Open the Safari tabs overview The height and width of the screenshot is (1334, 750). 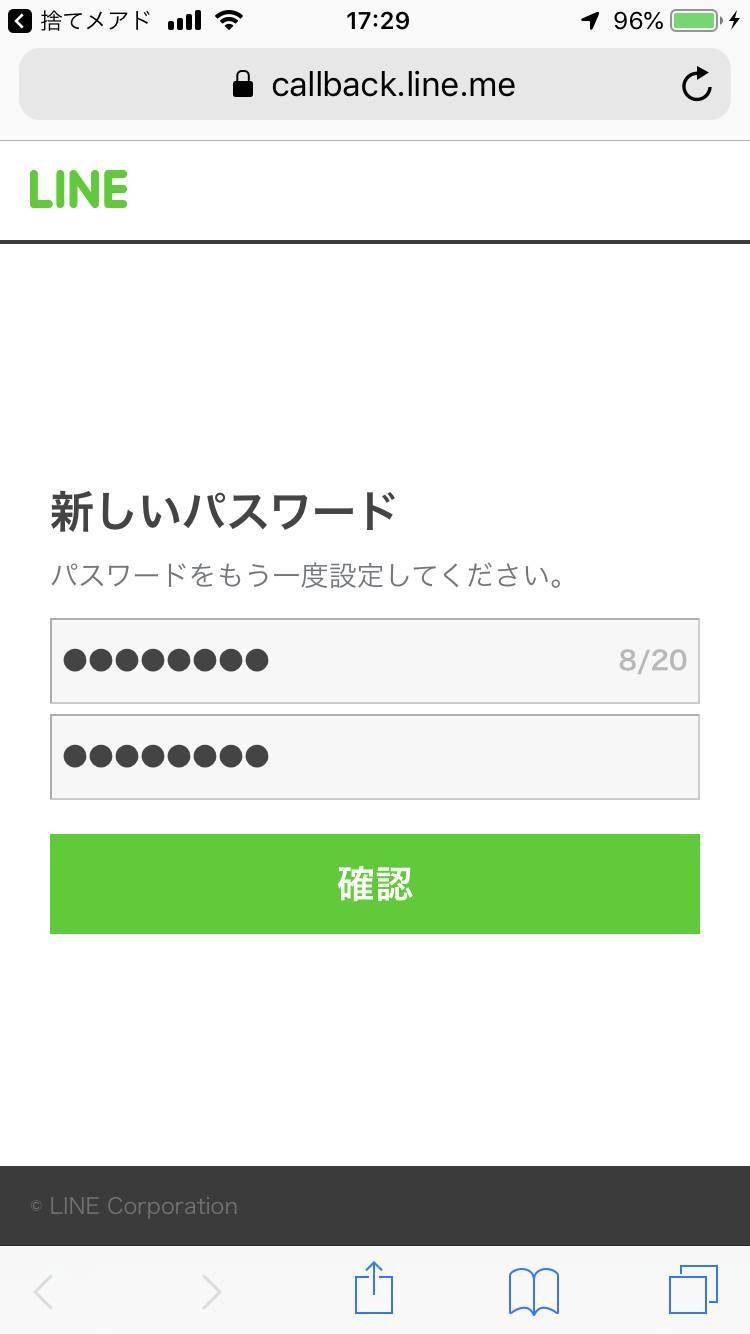pos(693,1290)
